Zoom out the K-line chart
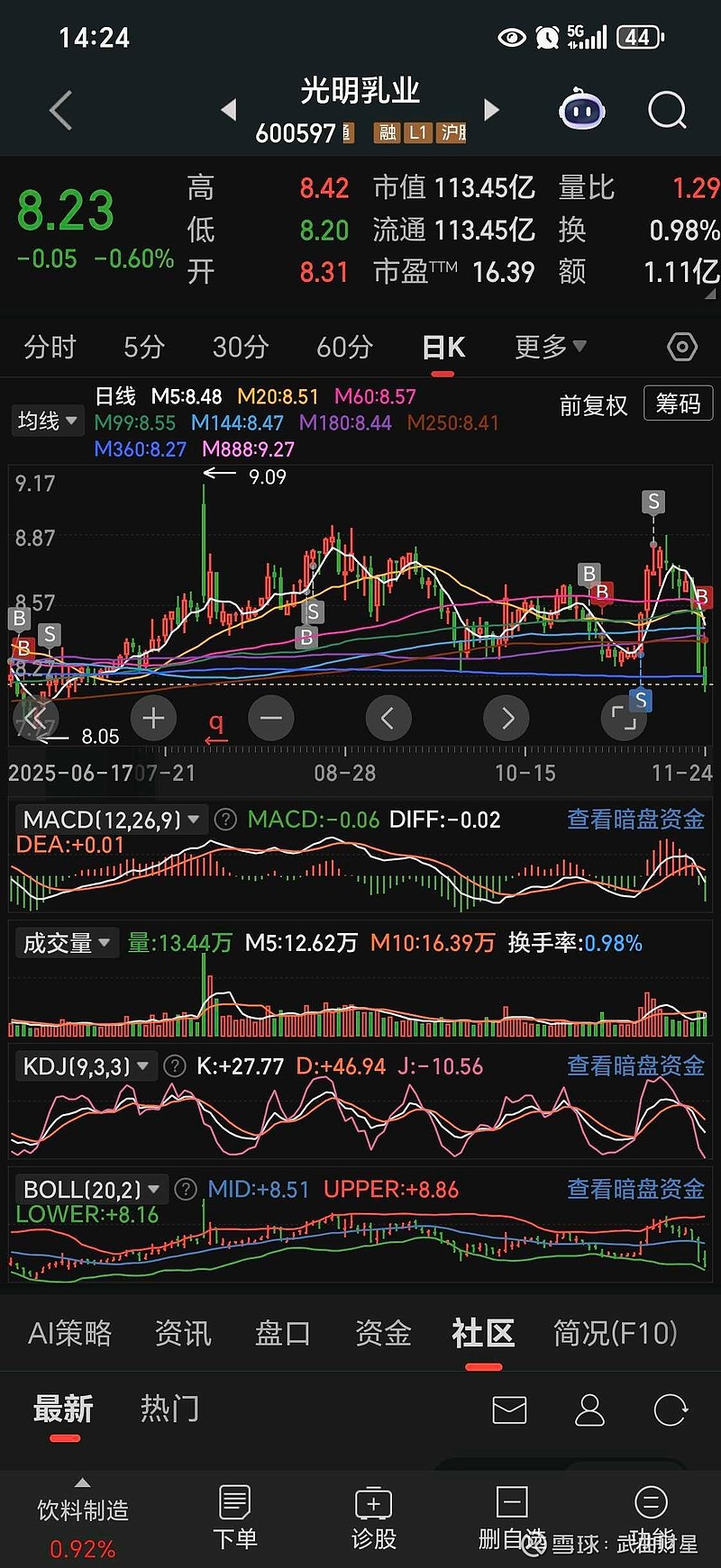 point(270,718)
